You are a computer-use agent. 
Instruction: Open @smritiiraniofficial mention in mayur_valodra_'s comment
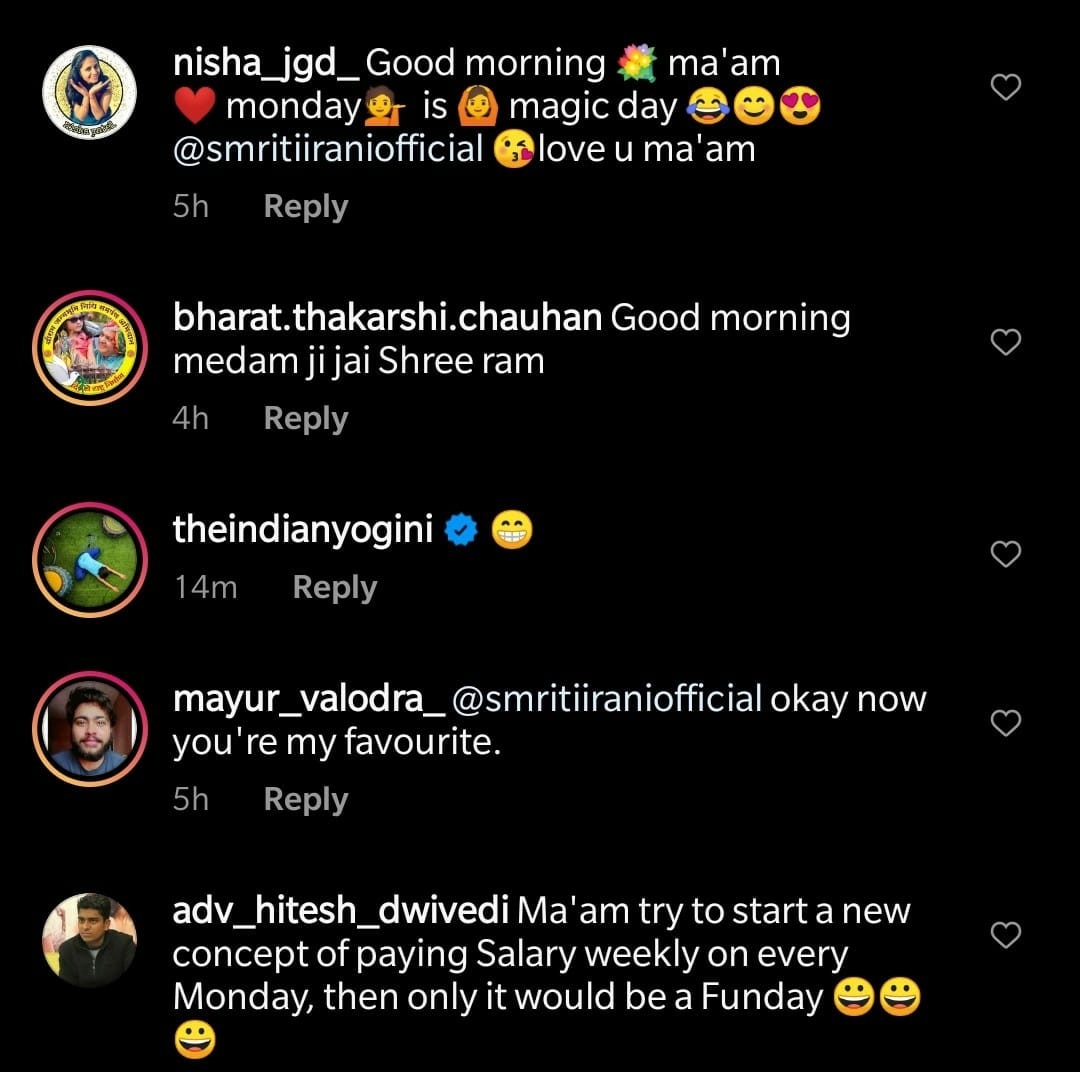607,699
